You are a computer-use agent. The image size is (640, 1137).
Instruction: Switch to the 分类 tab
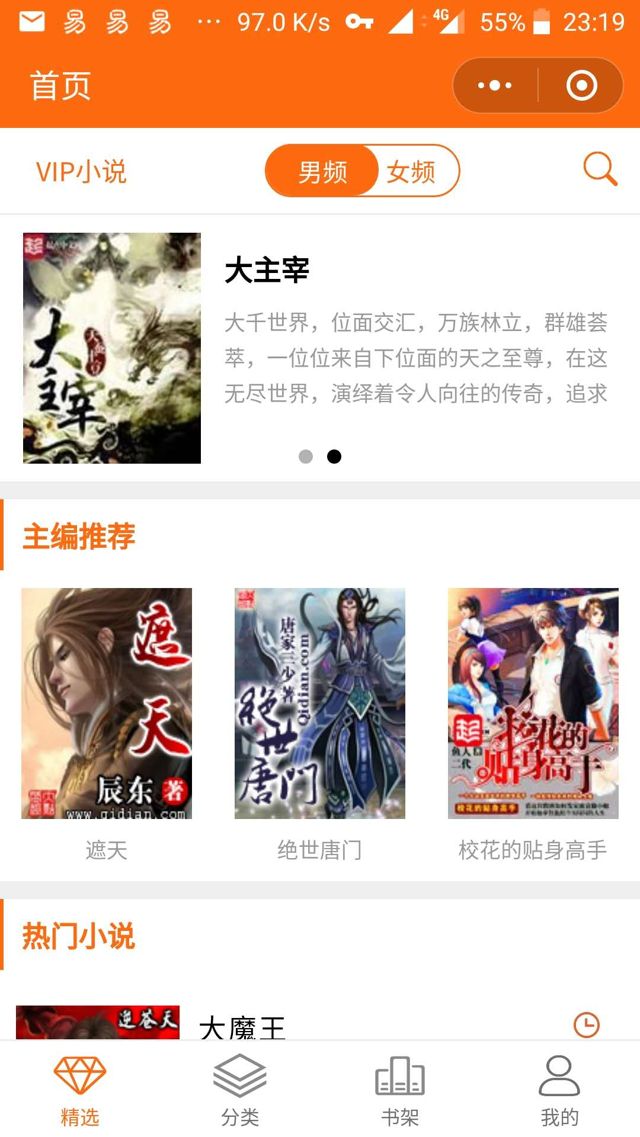pos(240,1091)
